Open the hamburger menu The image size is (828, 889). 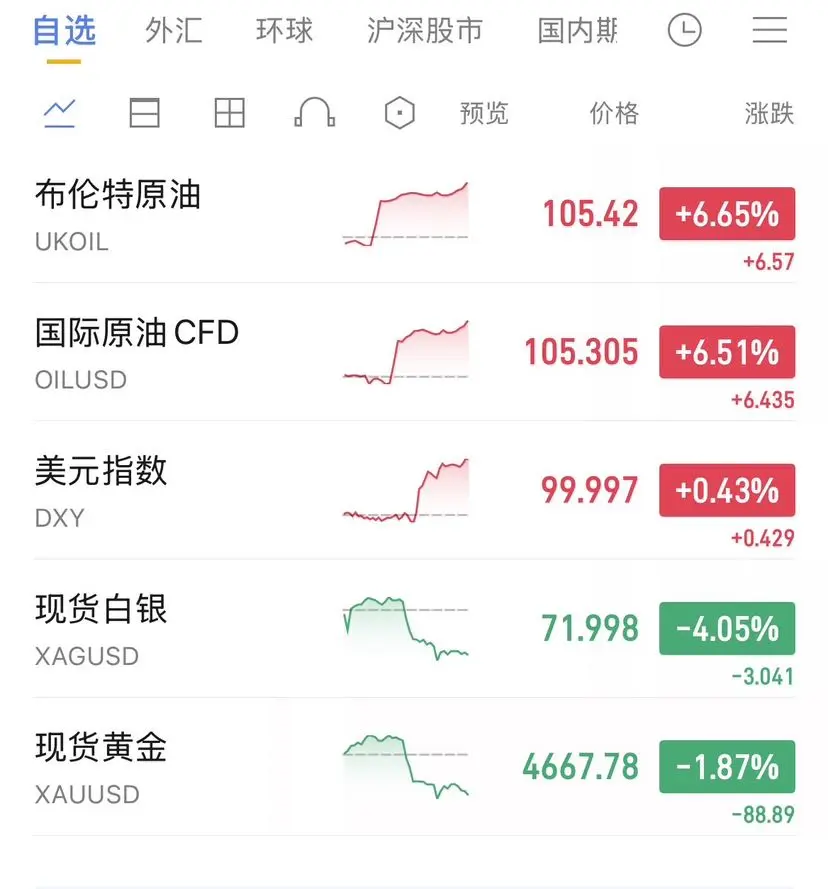point(770,31)
